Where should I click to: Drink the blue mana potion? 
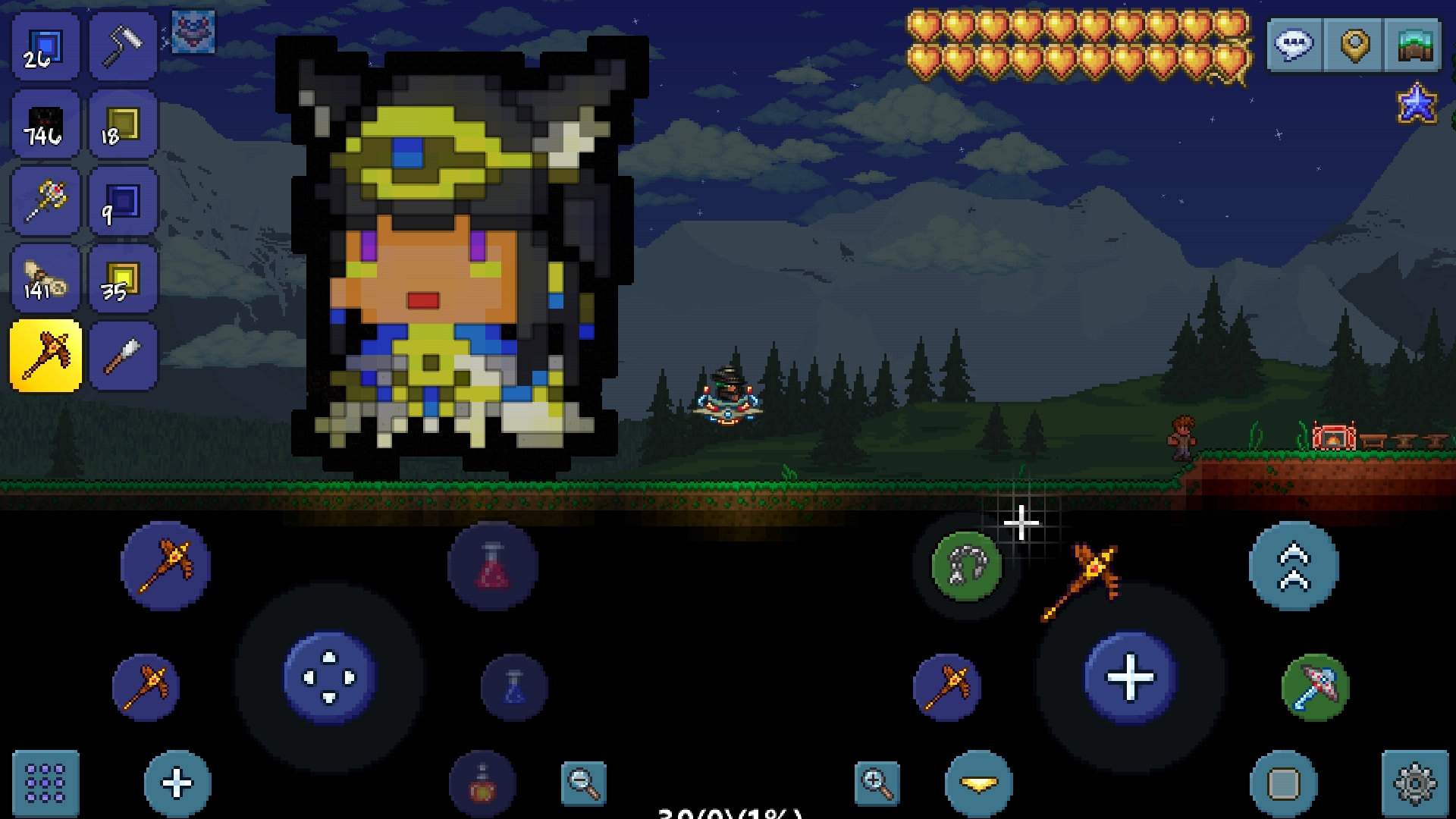514,687
